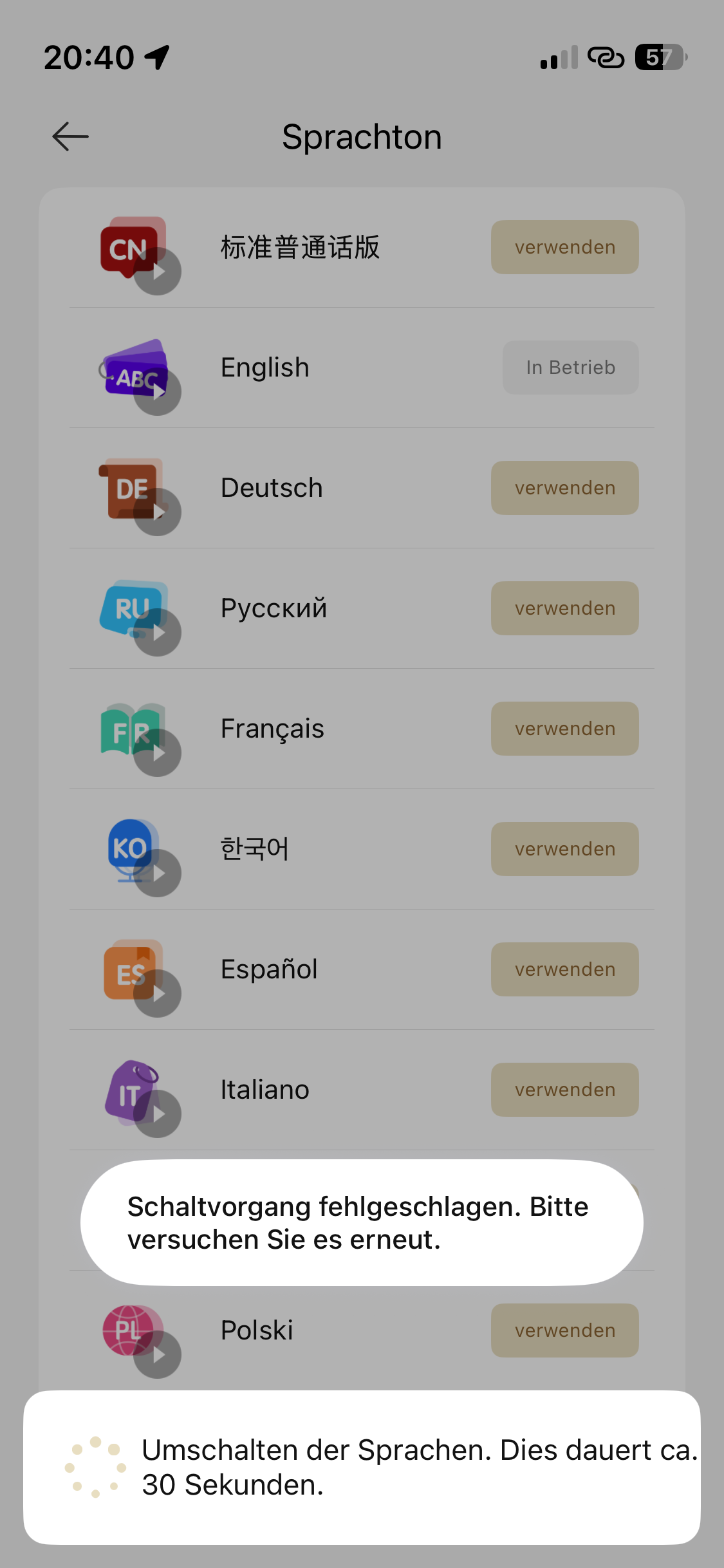This screenshot has height=1568, width=724.
Task: Play the Chinese voice sample
Action: pyautogui.click(x=158, y=272)
